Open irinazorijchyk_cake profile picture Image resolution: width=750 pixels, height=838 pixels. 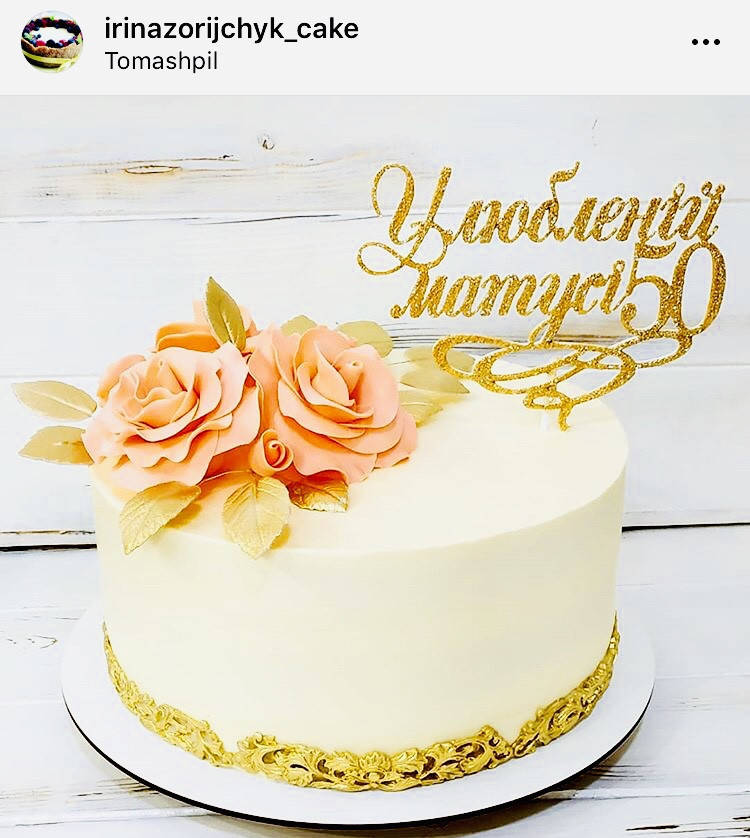(x=52, y=42)
